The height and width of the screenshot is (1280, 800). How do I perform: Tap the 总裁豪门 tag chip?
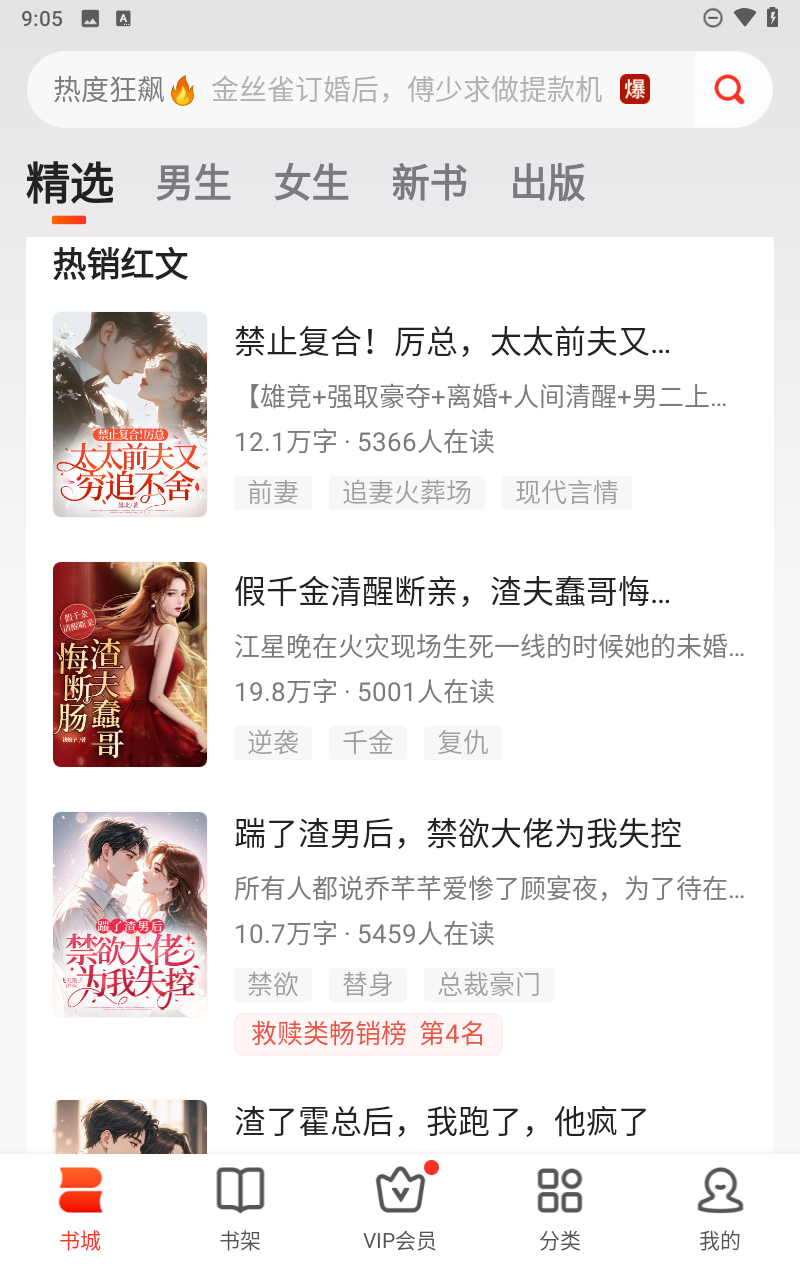click(x=489, y=985)
